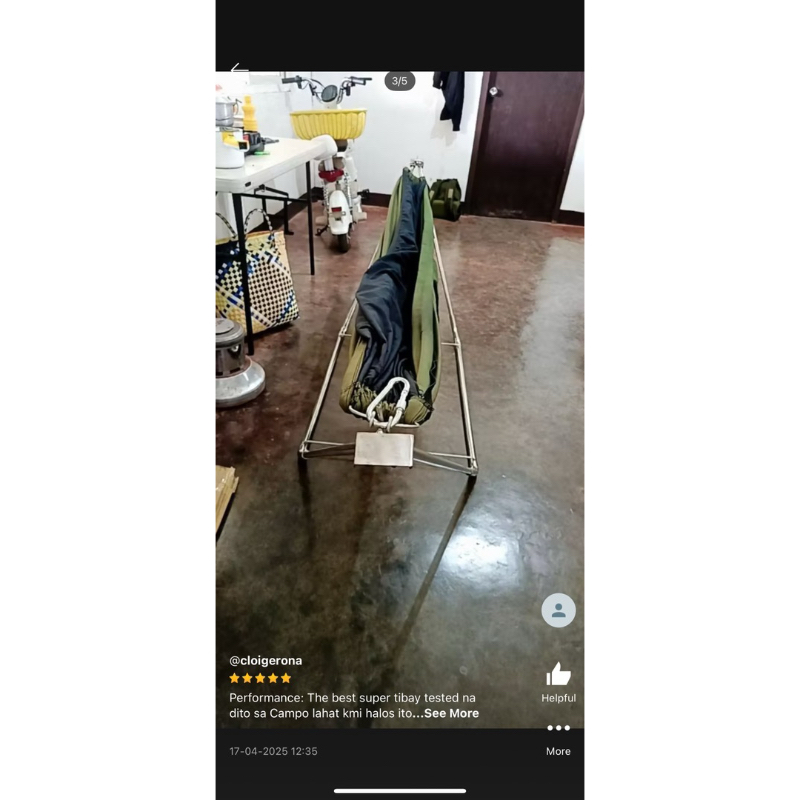The width and height of the screenshot is (800, 800).
Task: Mark the review as Helpful
Action: [x=558, y=682]
